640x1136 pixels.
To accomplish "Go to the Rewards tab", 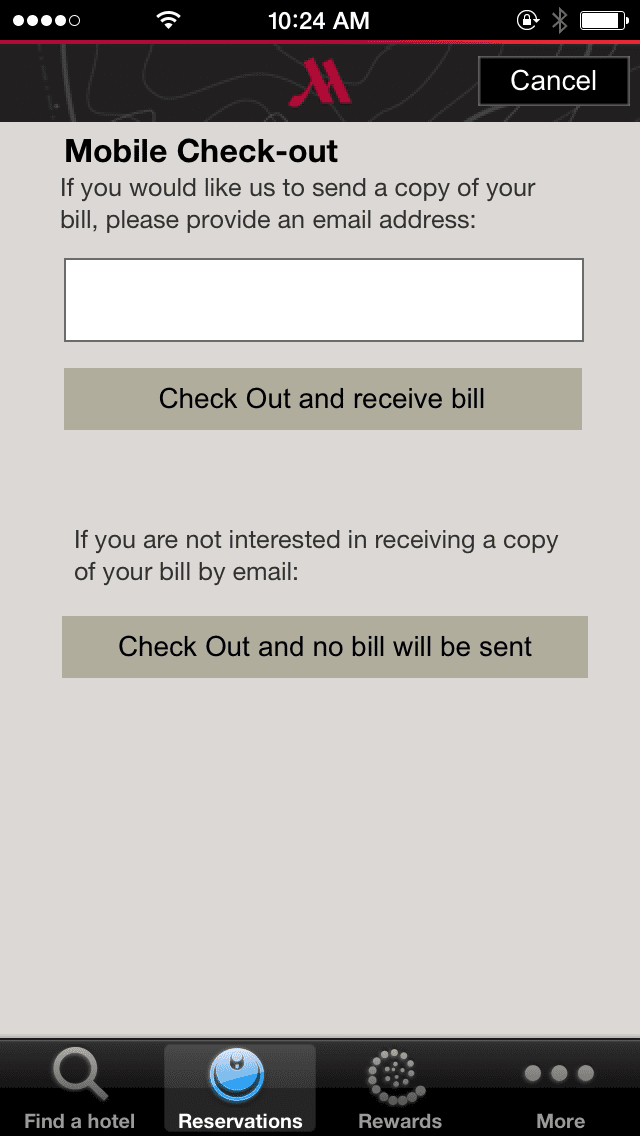I will pyautogui.click(x=399, y=1090).
